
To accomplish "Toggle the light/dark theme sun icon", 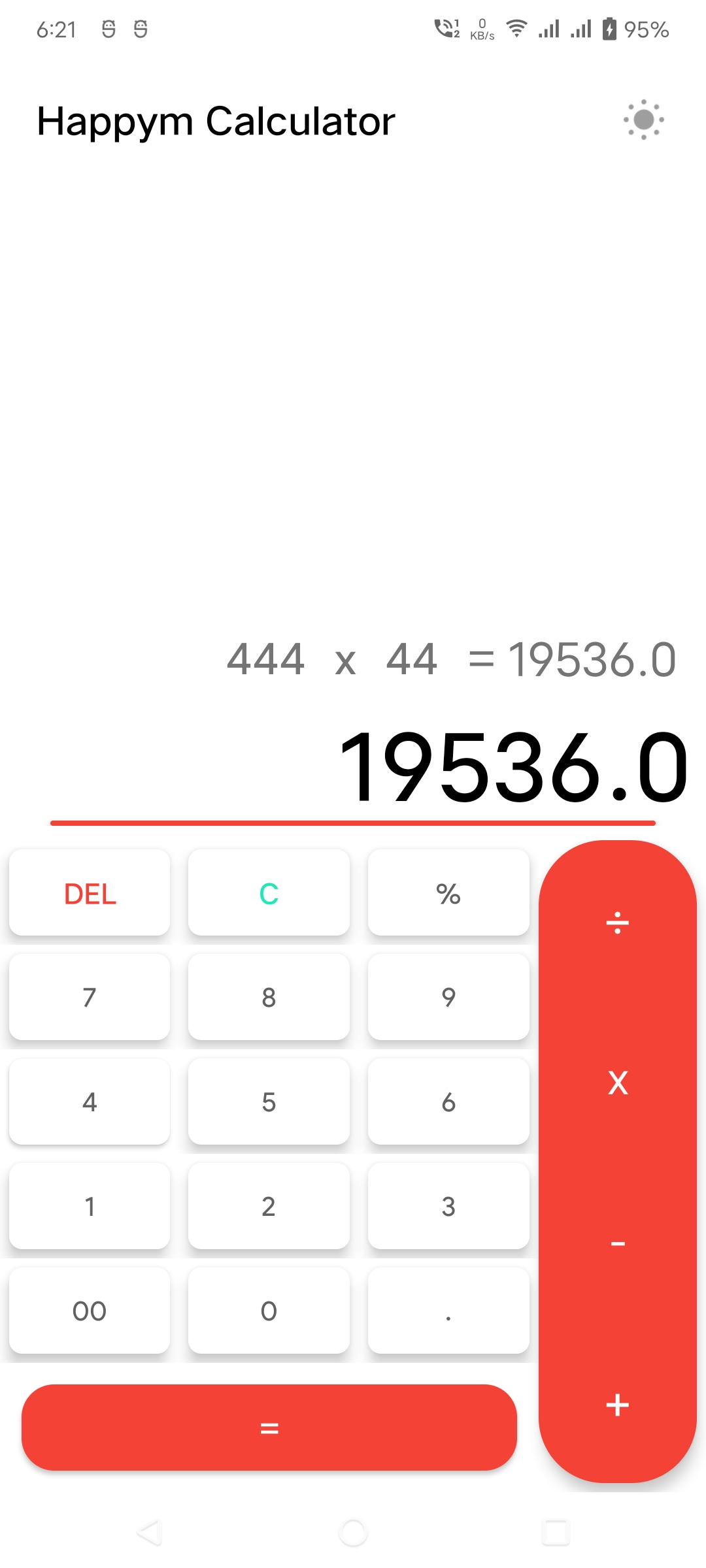I will [643, 120].
